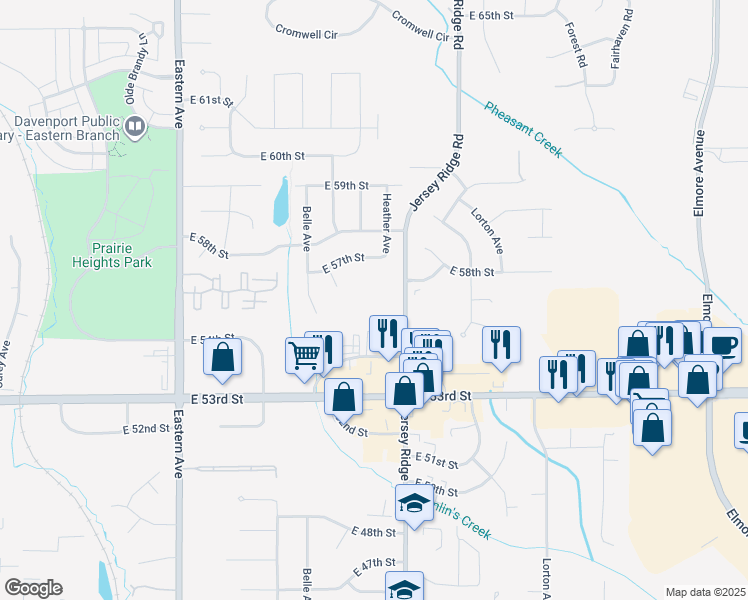Tap the shopping bag marker near Eastern Ave

222,357
